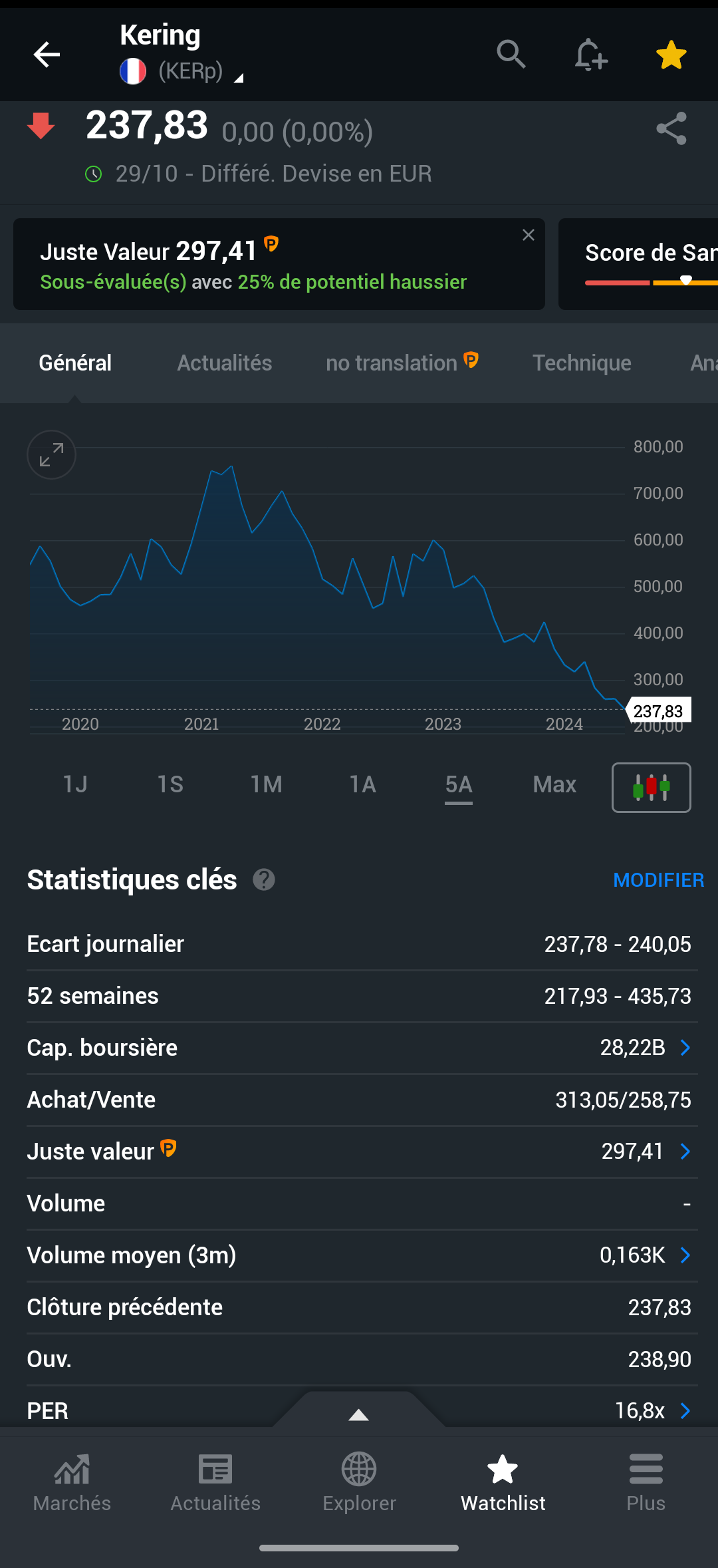Expand the chart to fullscreen
Image resolution: width=718 pixels, height=1568 pixels.
coord(51,455)
